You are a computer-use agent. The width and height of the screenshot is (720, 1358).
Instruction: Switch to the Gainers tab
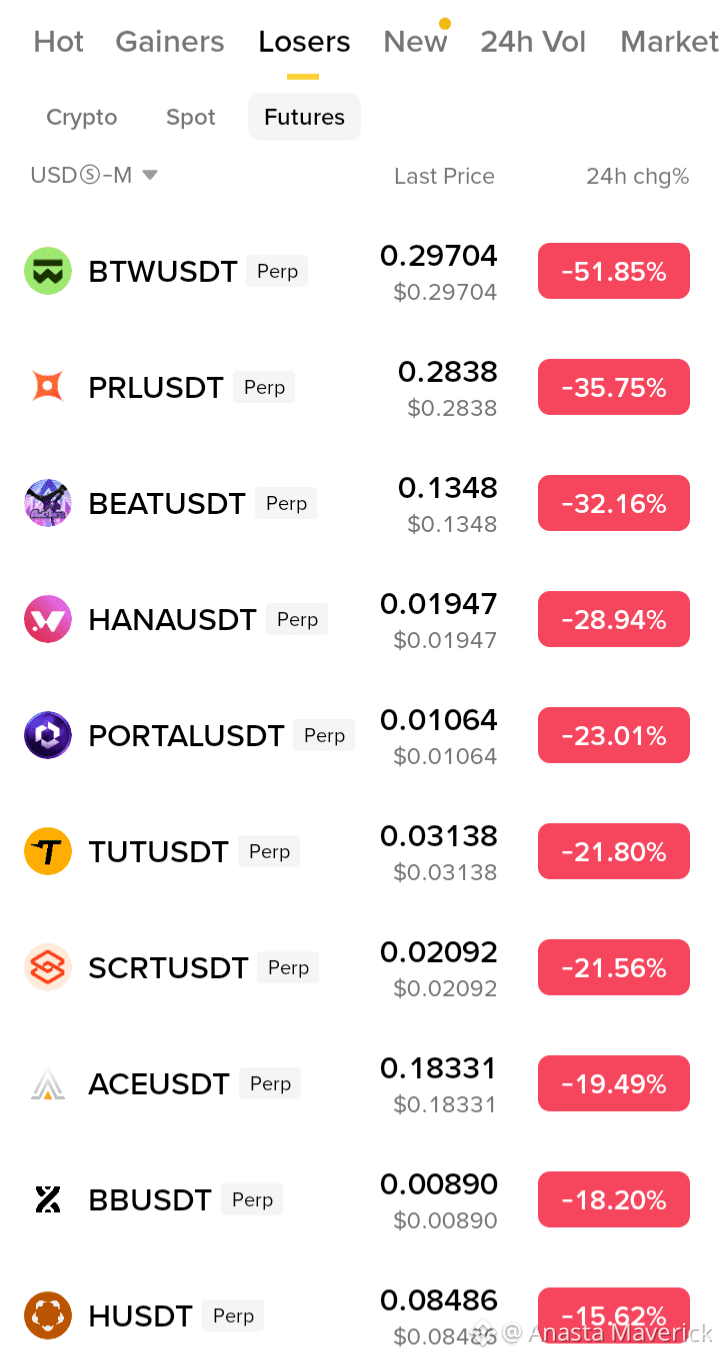(170, 42)
